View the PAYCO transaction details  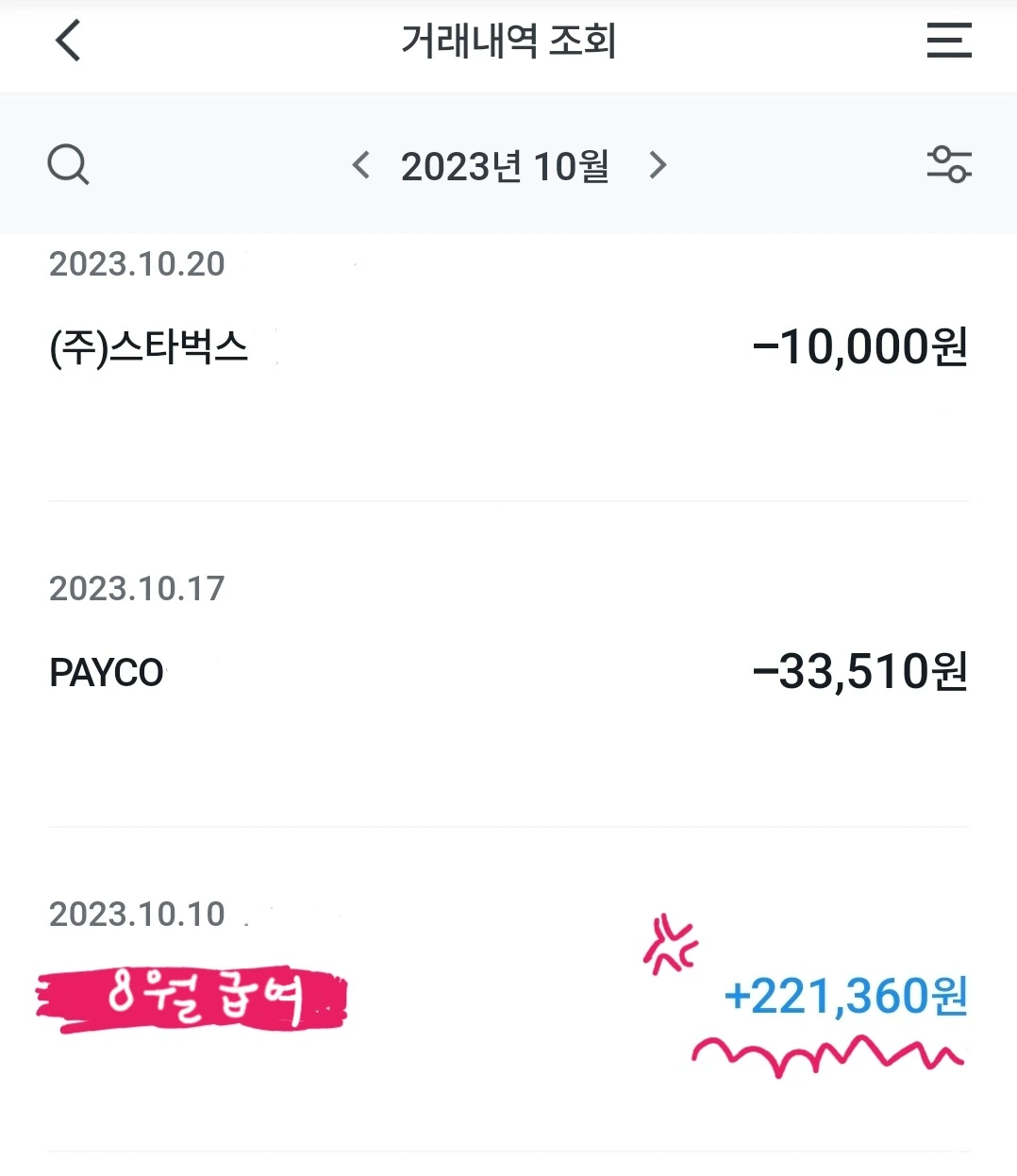[x=508, y=672]
